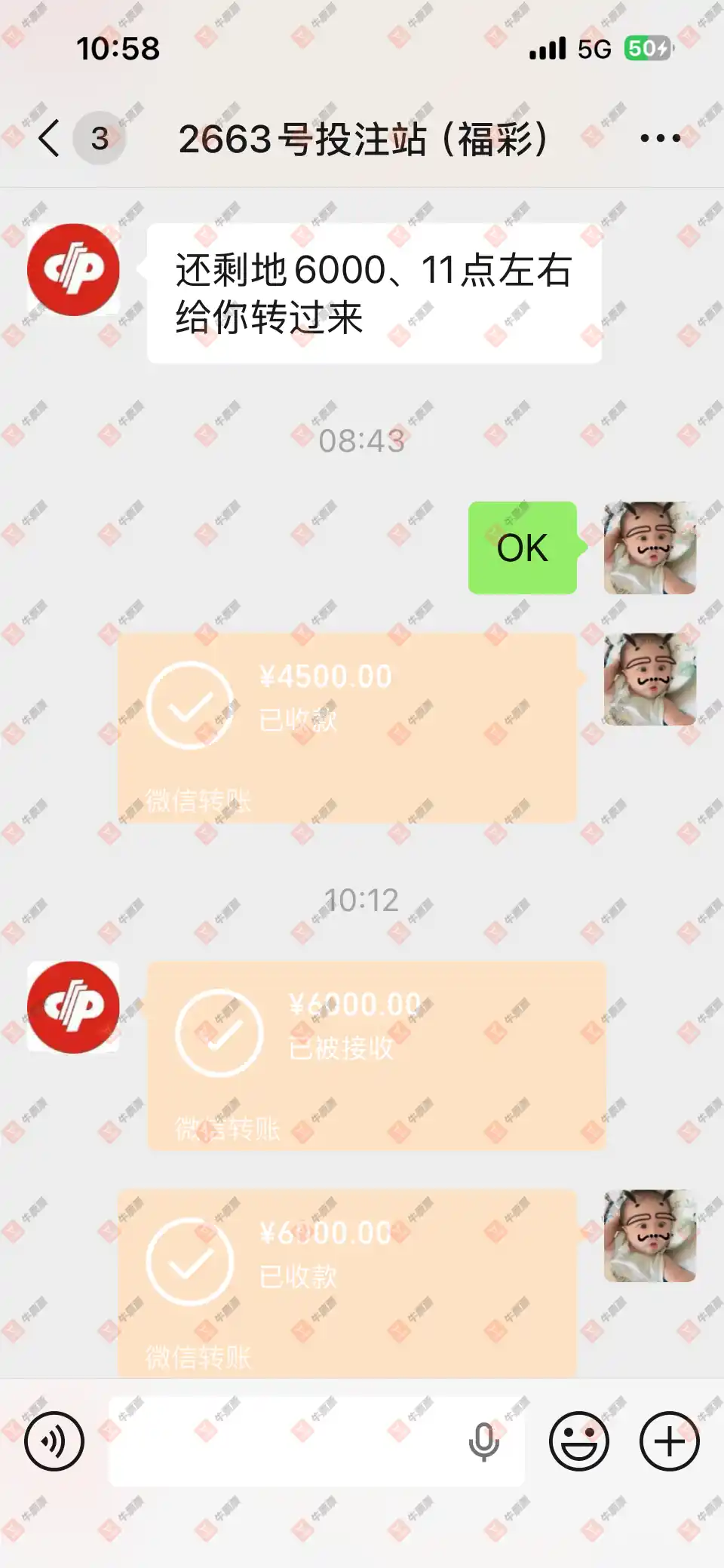The height and width of the screenshot is (1568, 724).
Task: Switch to voice message input
Action: 54,1441
